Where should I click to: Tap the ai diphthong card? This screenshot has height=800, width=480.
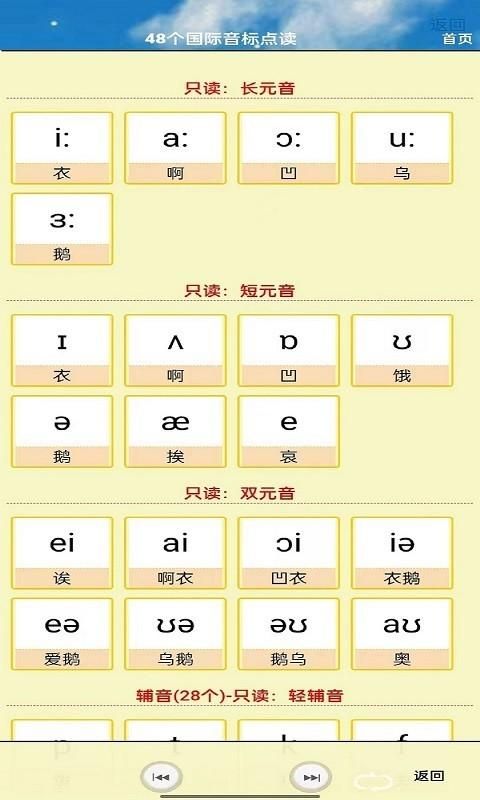pos(175,553)
